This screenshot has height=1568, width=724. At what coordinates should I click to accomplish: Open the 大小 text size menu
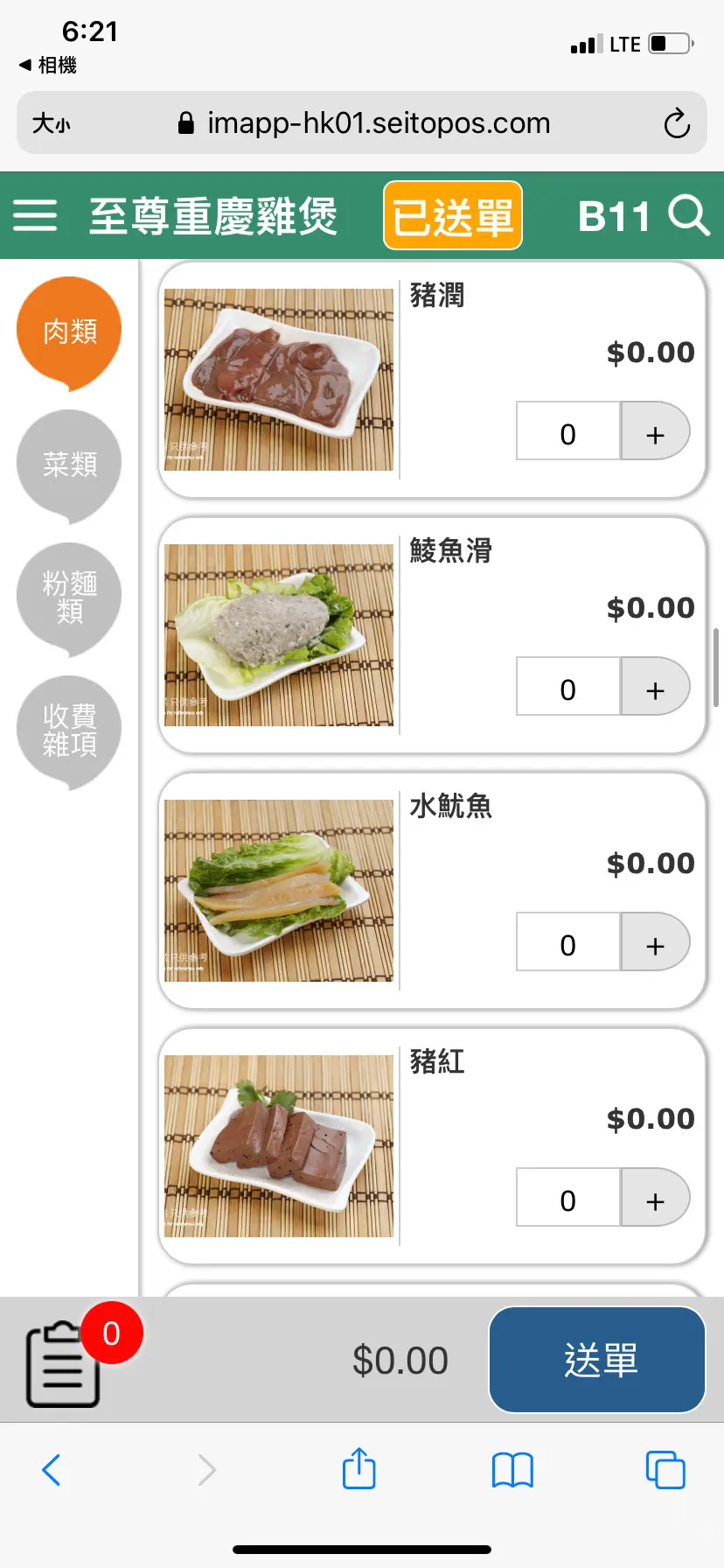pyautogui.click(x=51, y=123)
